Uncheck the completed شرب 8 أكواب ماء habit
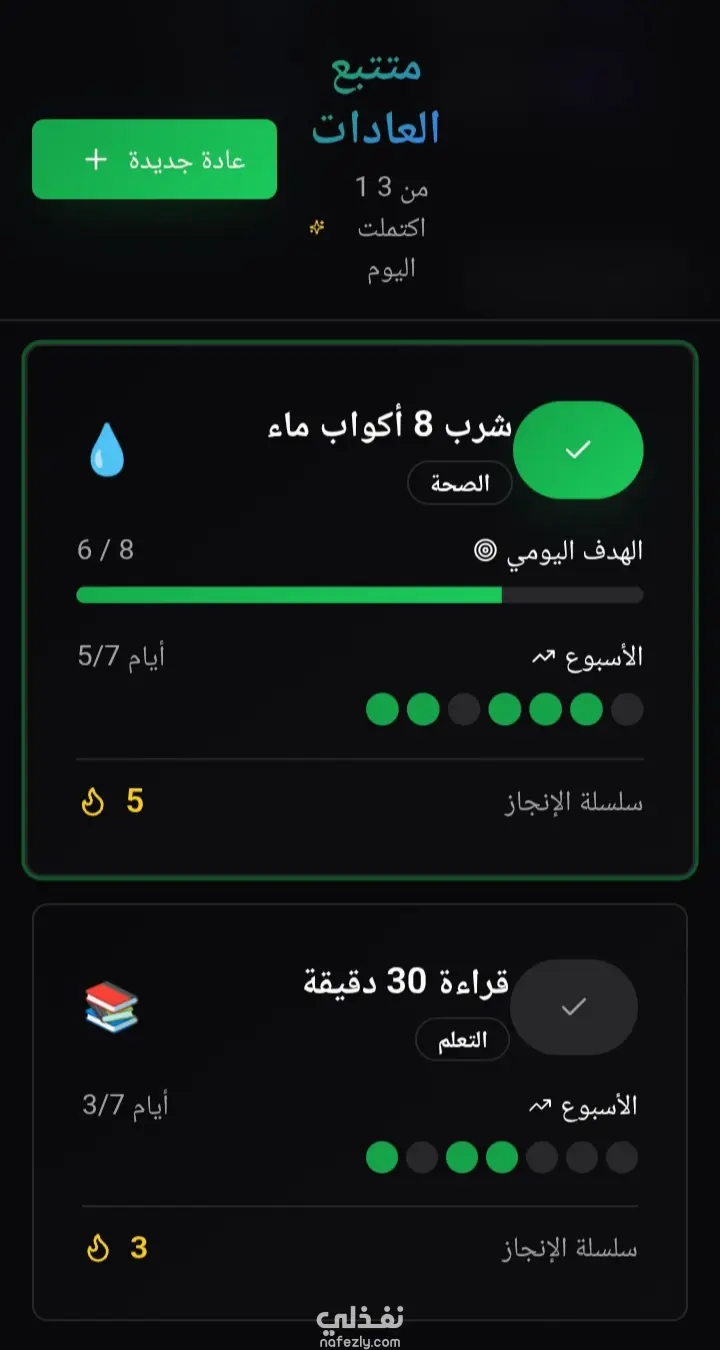 578,450
